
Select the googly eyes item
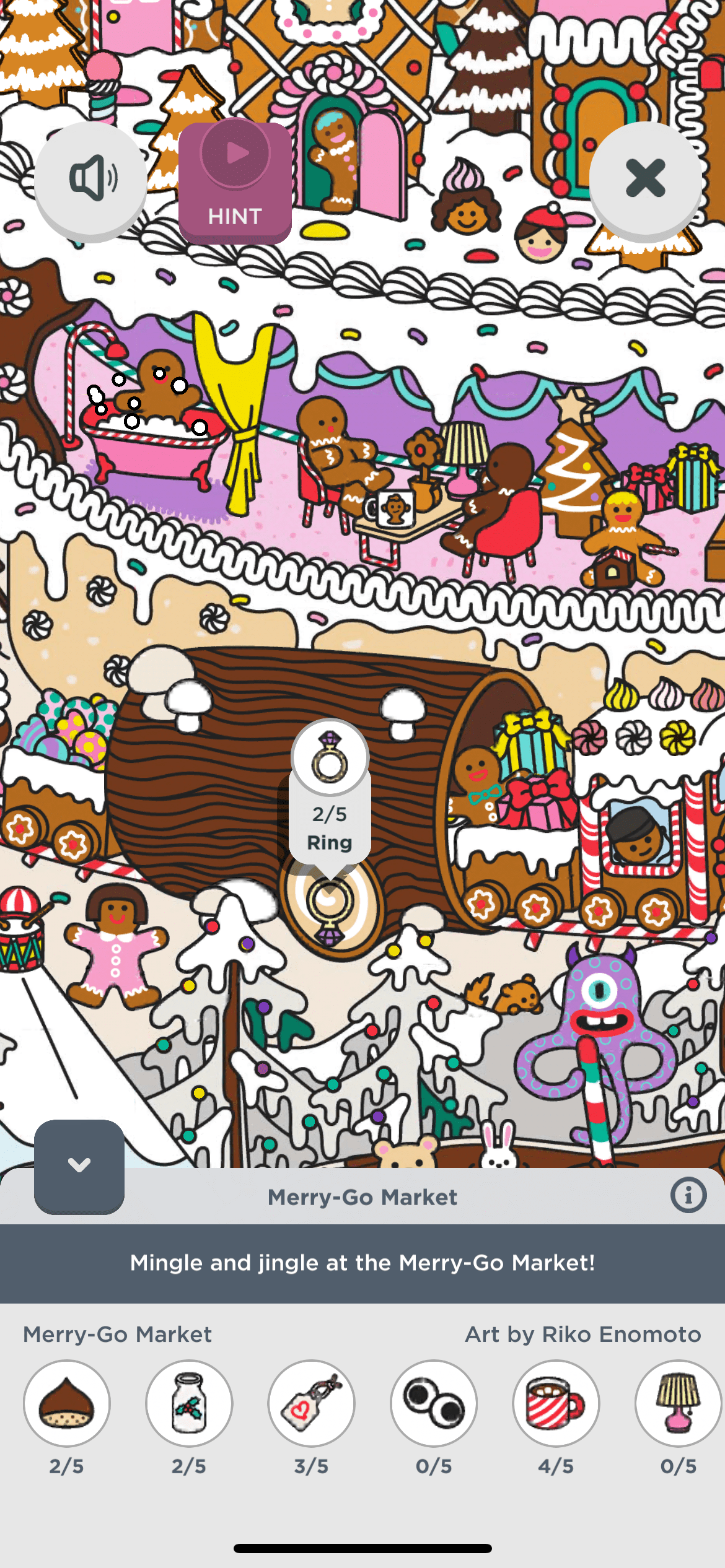434,1403
